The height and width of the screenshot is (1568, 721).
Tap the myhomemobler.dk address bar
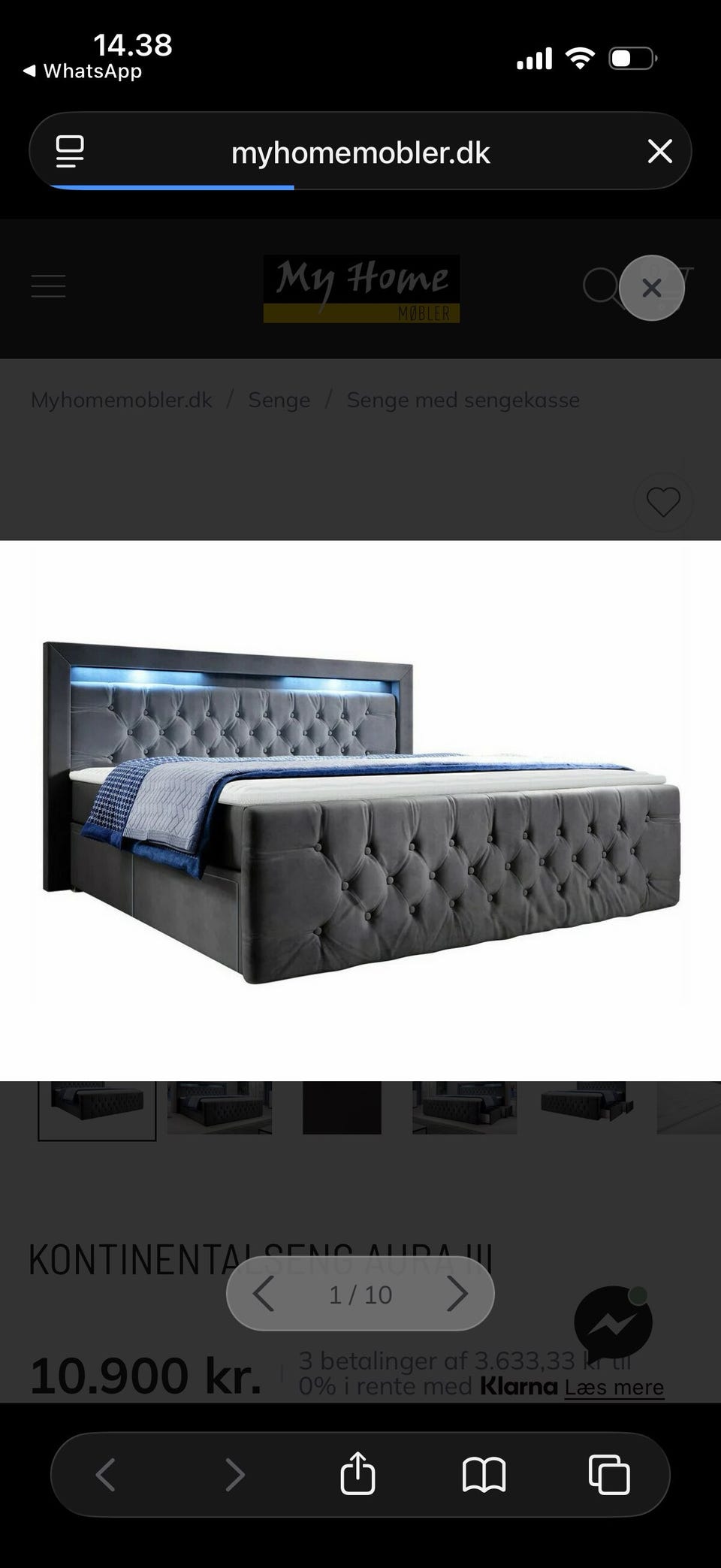[360, 153]
